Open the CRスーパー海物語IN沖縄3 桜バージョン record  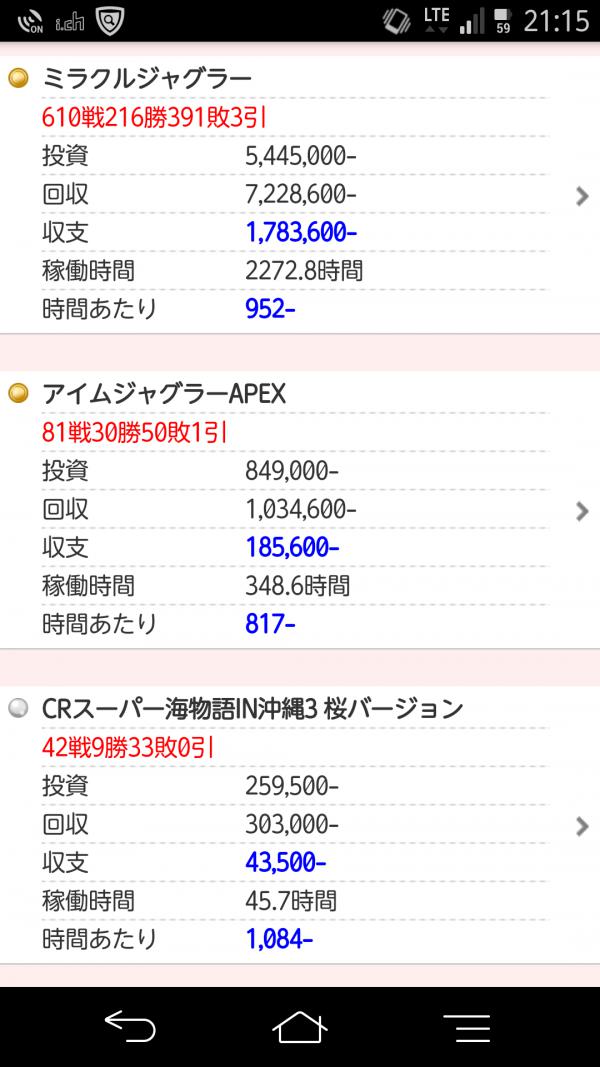(x=582, y=826)
